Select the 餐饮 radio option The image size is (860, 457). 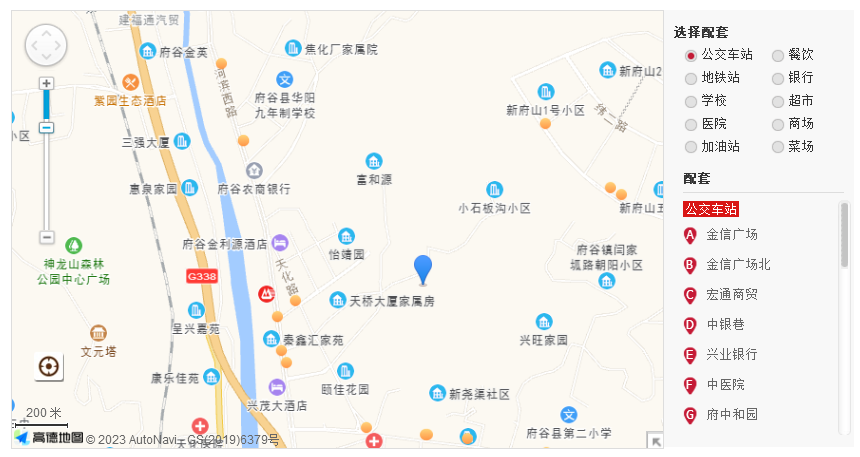point(778,55)
